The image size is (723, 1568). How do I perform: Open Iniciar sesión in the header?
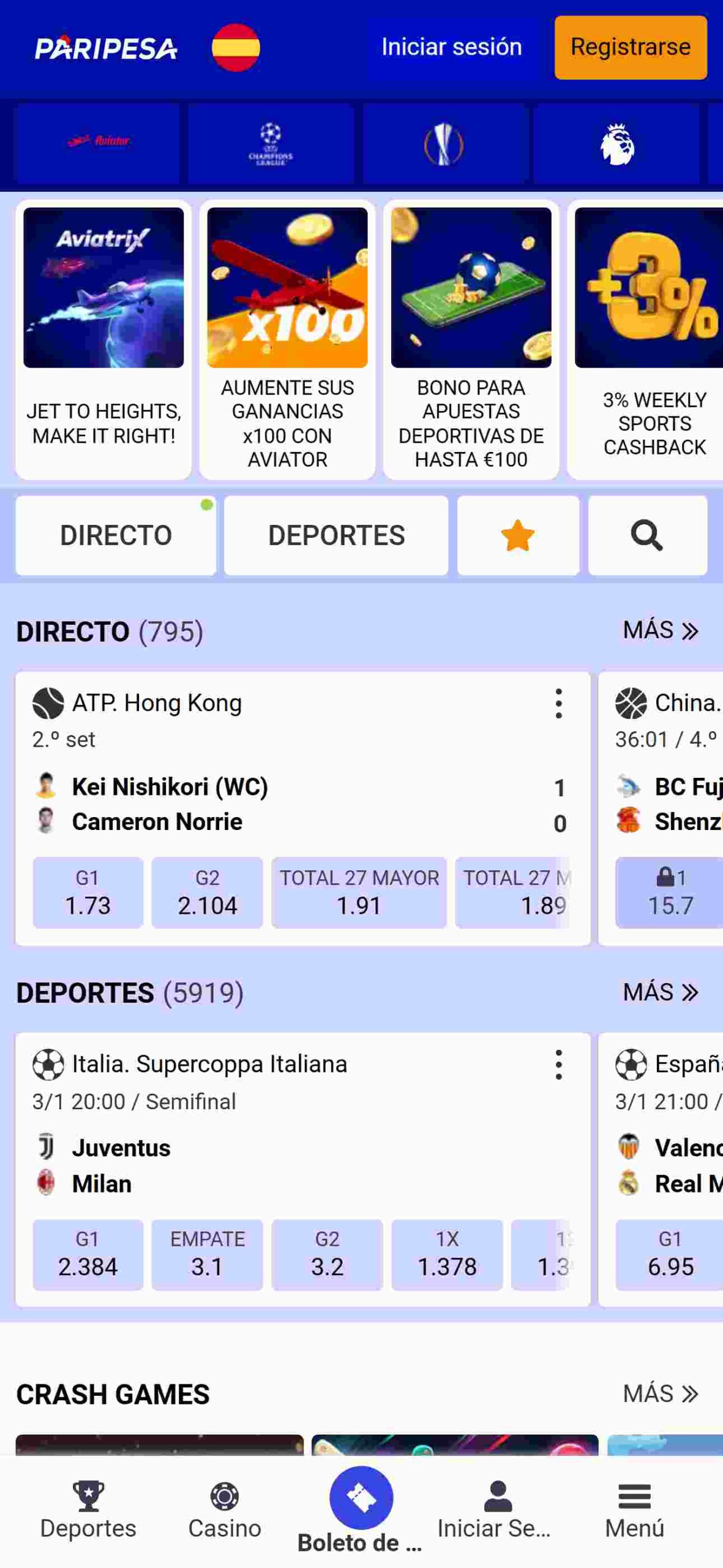[x=451, y=47]
